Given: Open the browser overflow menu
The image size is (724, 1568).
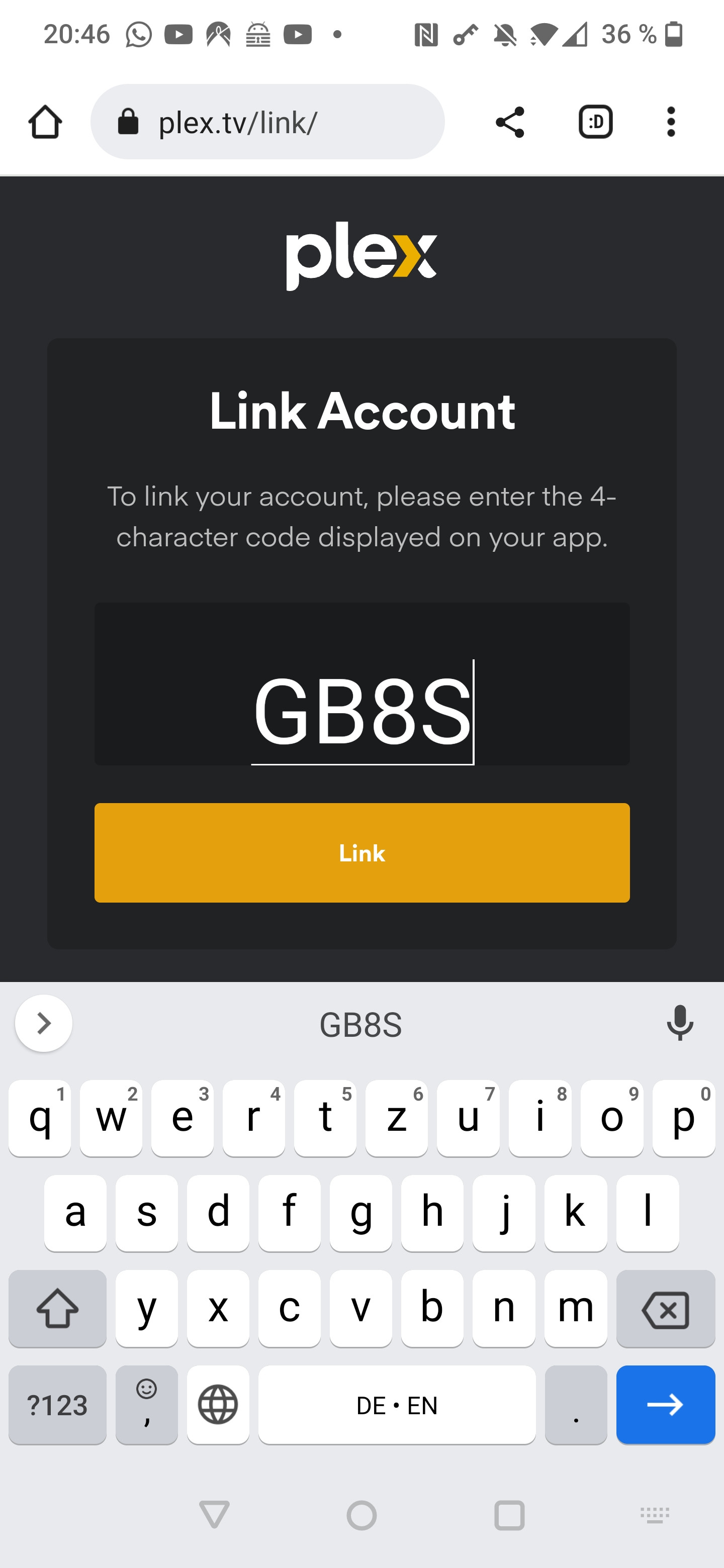Looking at the screenshot, I should coord(670,122).
